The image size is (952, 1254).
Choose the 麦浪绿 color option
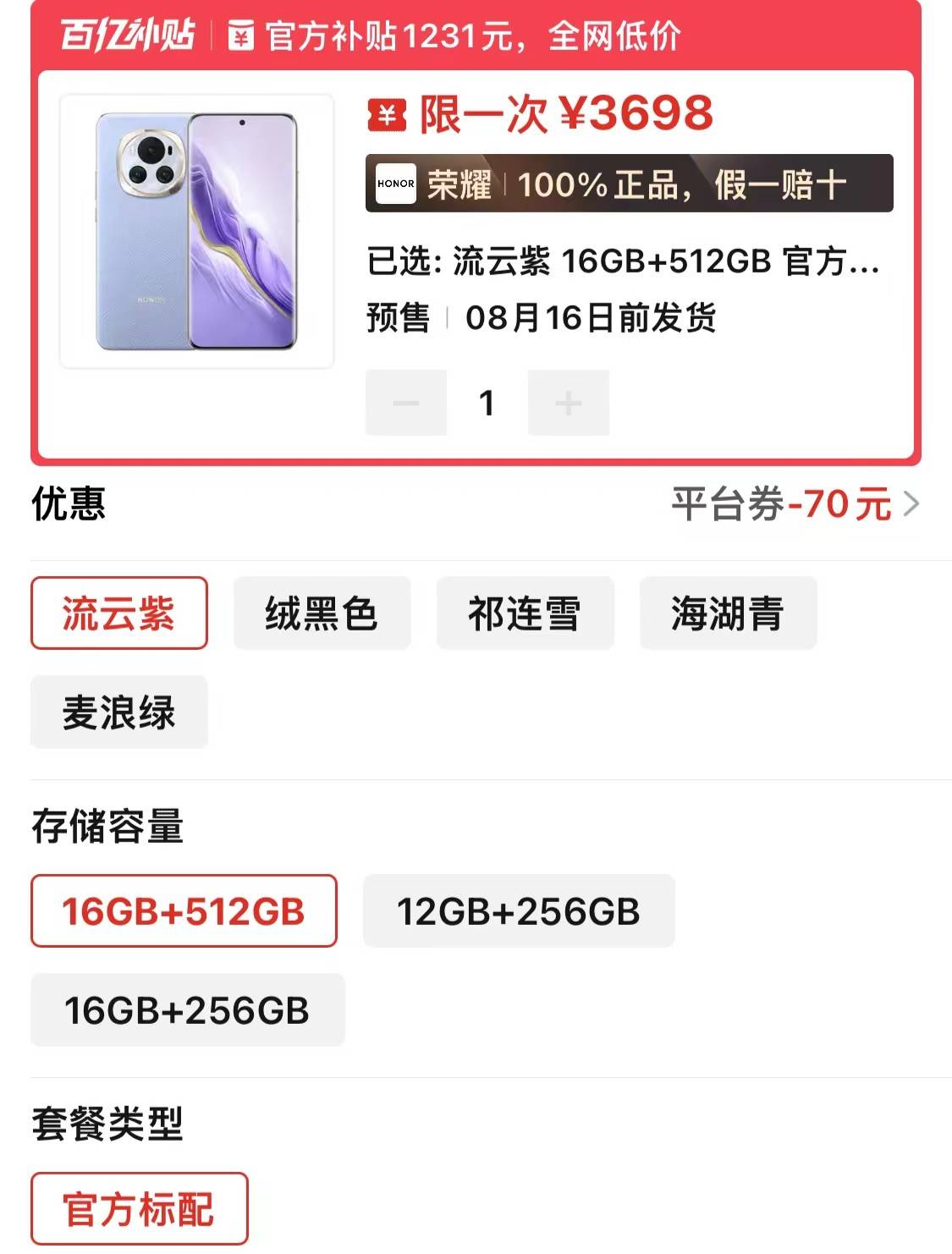[119, 712]
